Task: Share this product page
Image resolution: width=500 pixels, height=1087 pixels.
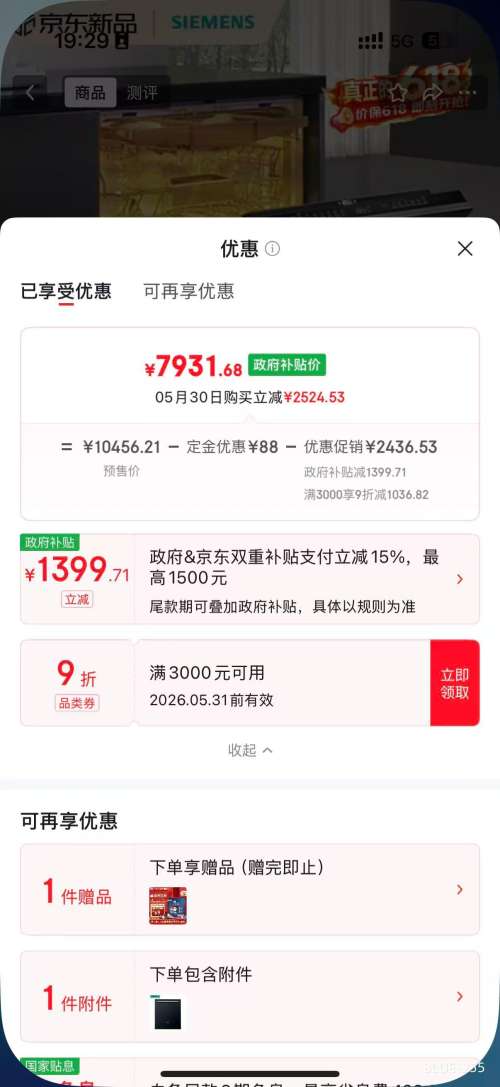Action: pyautogui.click(x=433, y=92)
